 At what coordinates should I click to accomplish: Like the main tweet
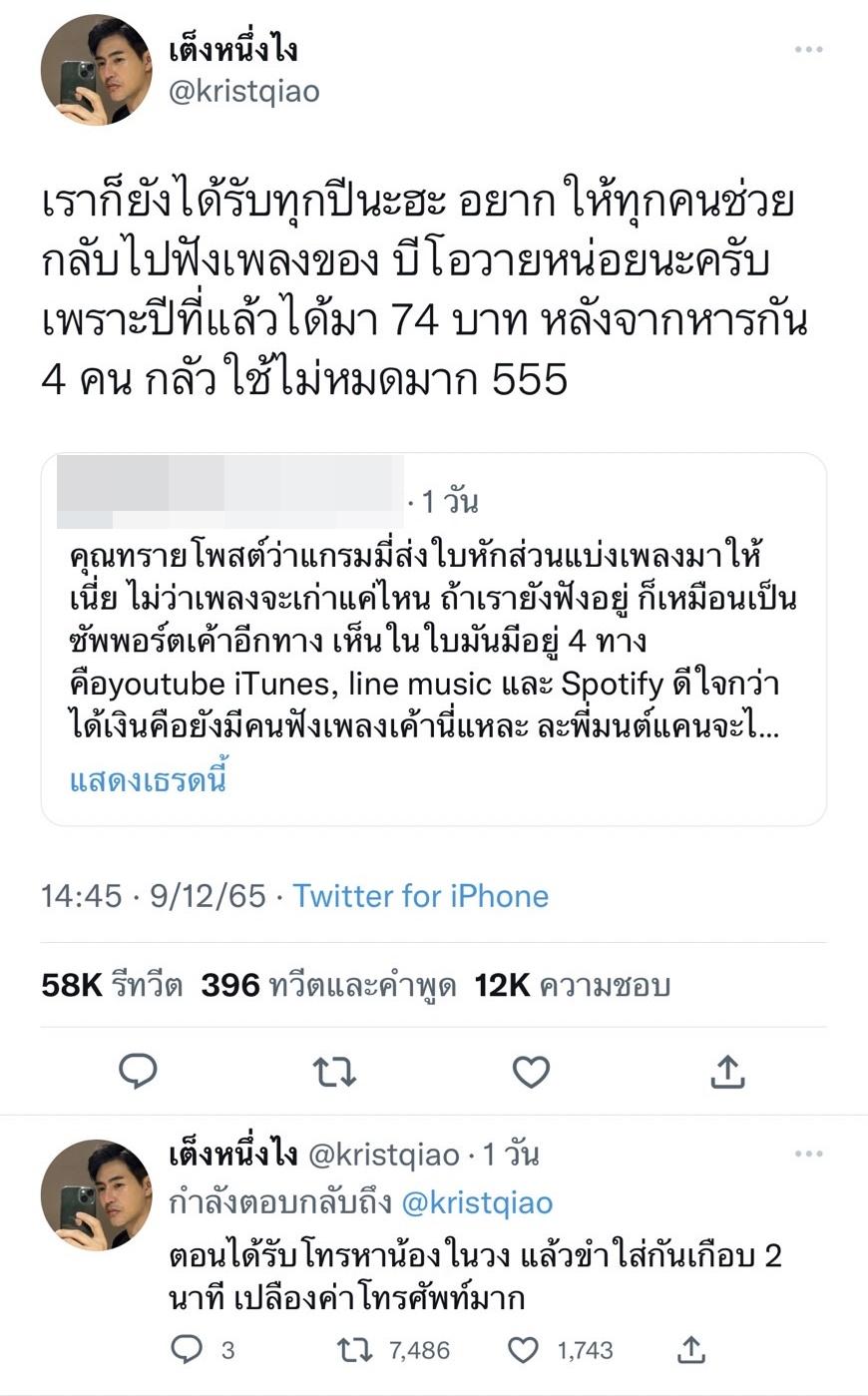click(x=531, y=1072)
